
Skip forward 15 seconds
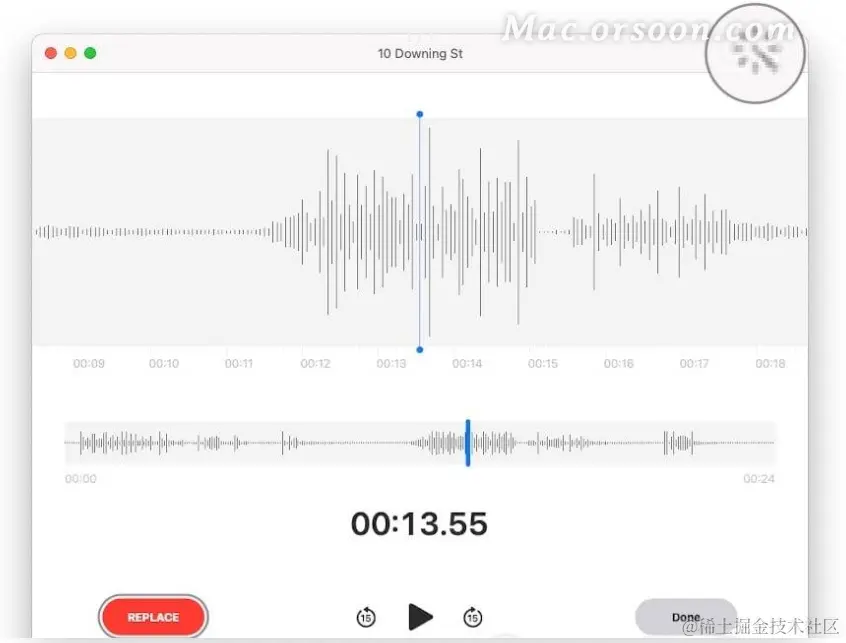(x=473, y=617)
